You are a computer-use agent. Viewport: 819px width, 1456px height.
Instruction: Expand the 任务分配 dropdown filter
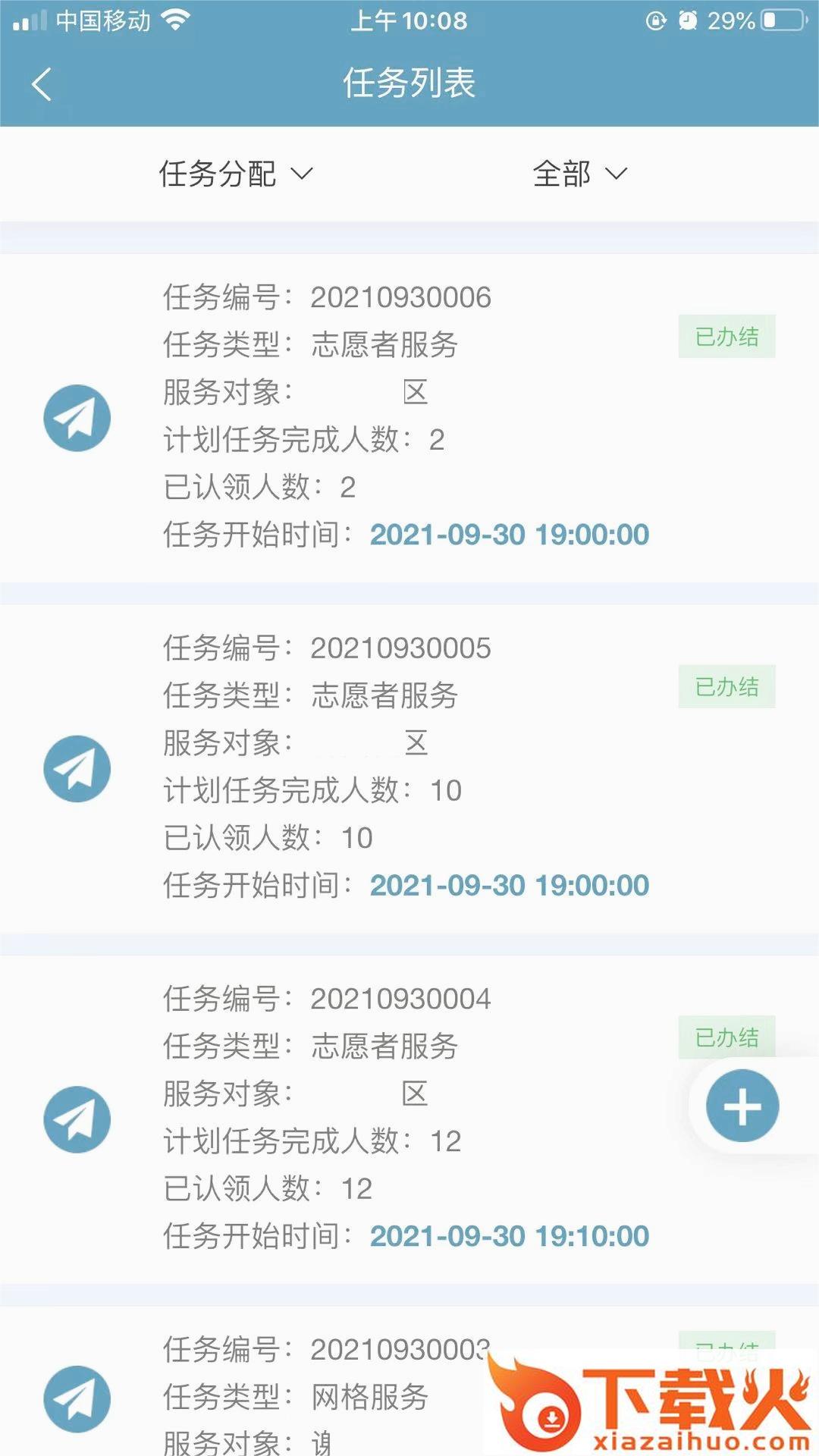click(236, 174)
